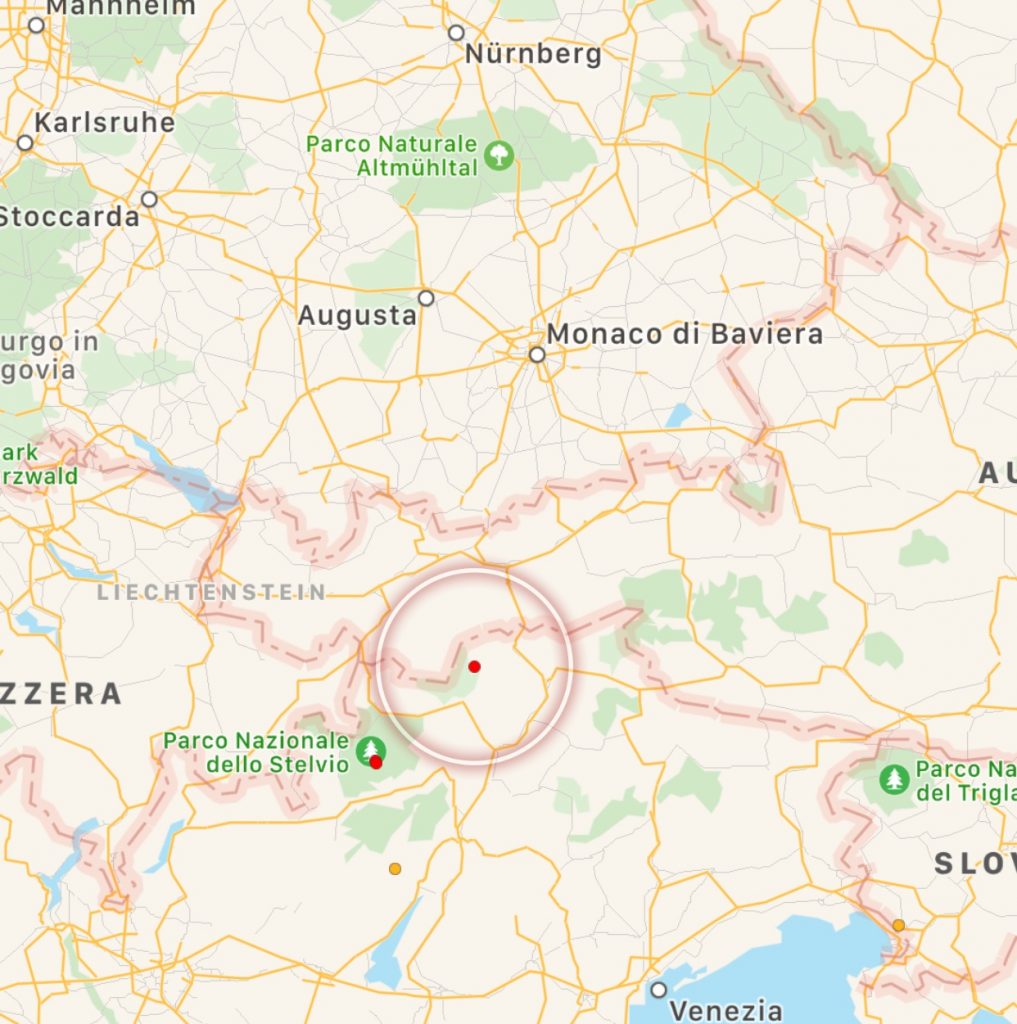The width and height of the screenshot is (1017, 1024).
Task: Open the orange marker near the Slovenia border
Action: [899, 925]
